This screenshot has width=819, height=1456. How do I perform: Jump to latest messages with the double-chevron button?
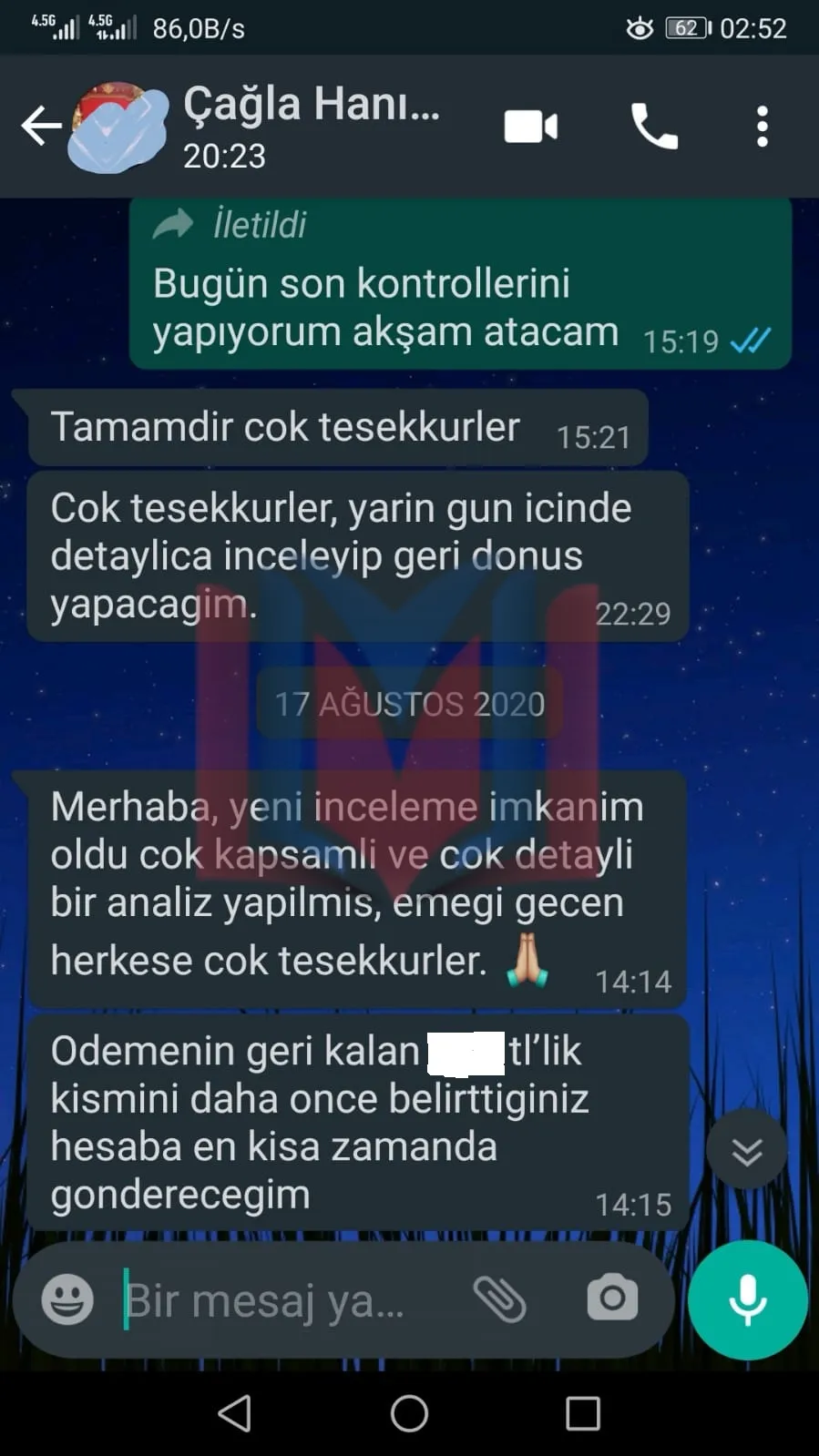pyautogui.click(x=747, y=1151)
